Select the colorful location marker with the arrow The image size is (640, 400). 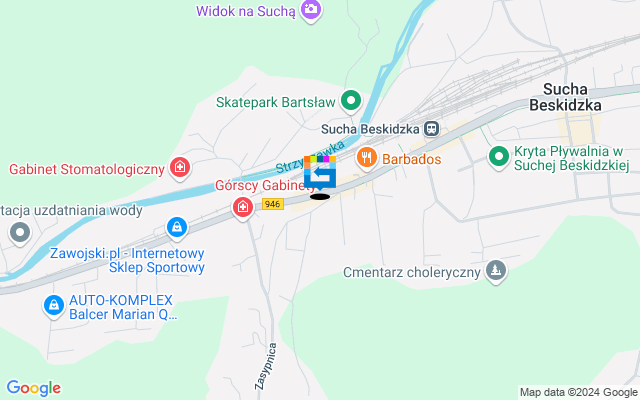click(x=320, y=174)
